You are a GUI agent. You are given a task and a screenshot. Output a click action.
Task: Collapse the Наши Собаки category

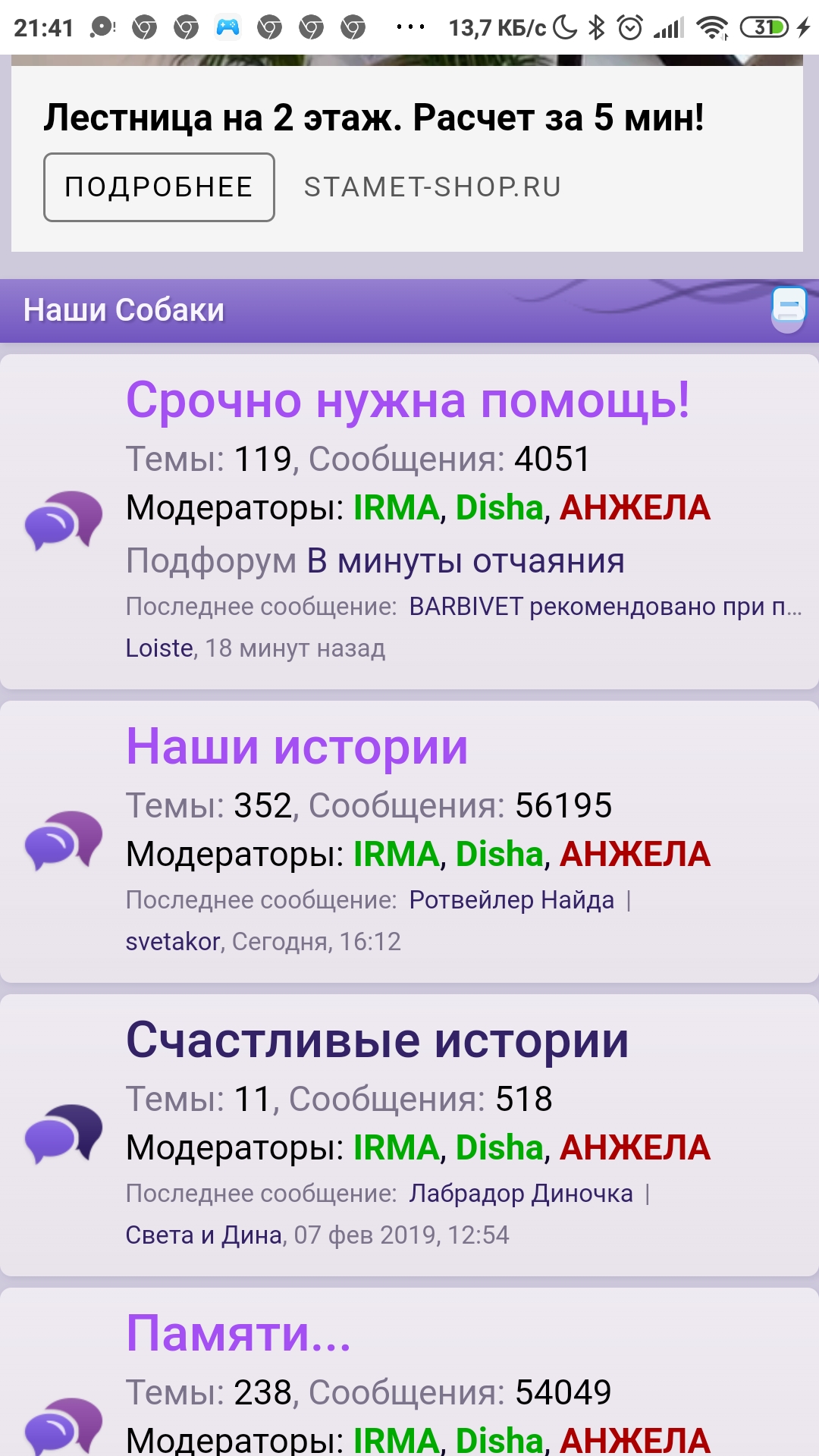[x=788, y=308]
